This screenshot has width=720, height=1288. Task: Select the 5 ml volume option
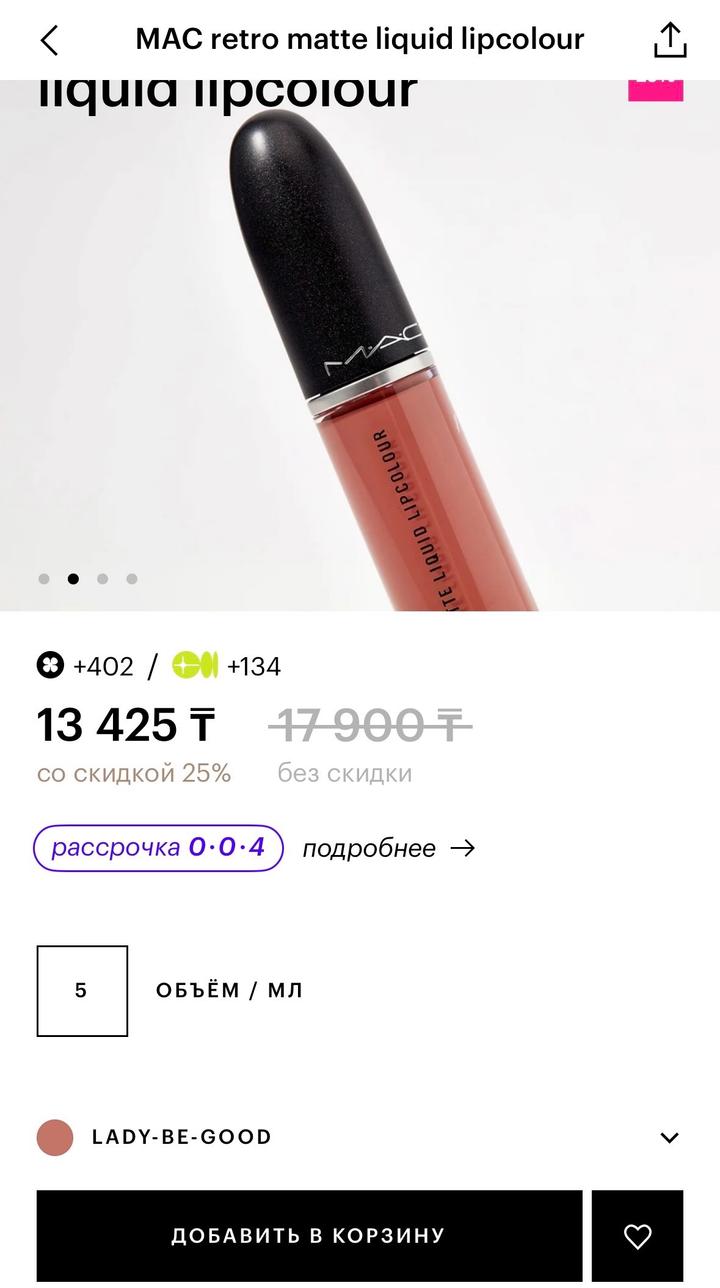pos(82,990)
